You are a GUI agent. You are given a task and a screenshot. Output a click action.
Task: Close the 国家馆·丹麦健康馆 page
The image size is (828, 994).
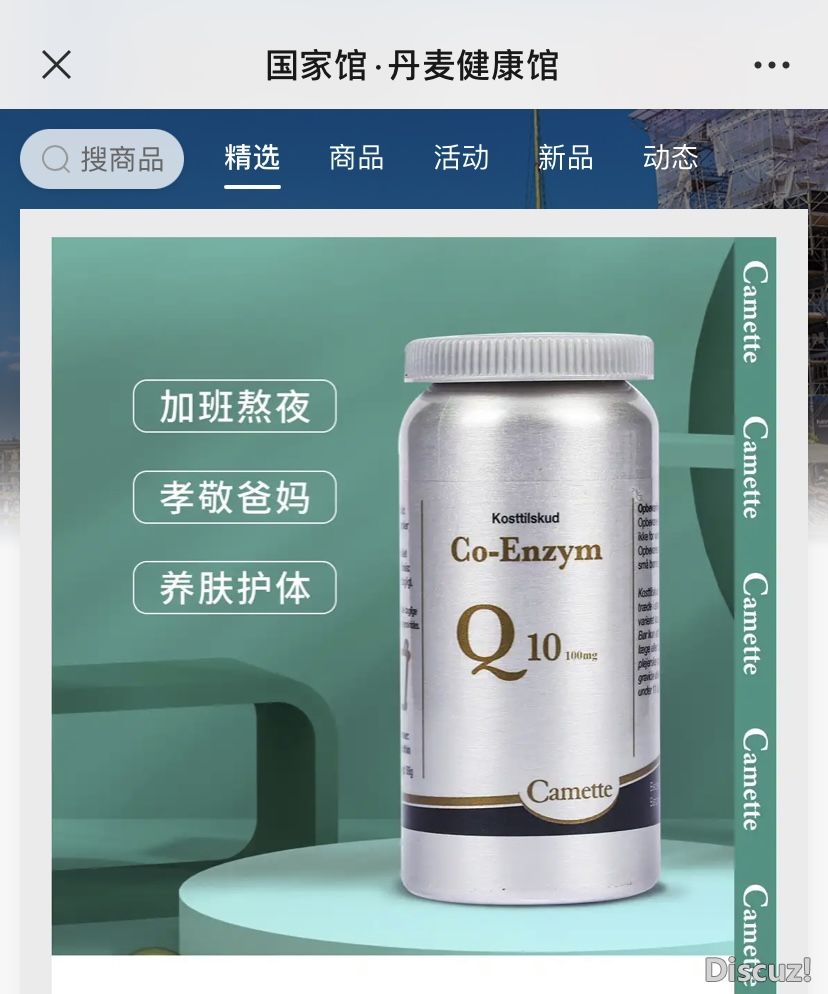point(56,65)
